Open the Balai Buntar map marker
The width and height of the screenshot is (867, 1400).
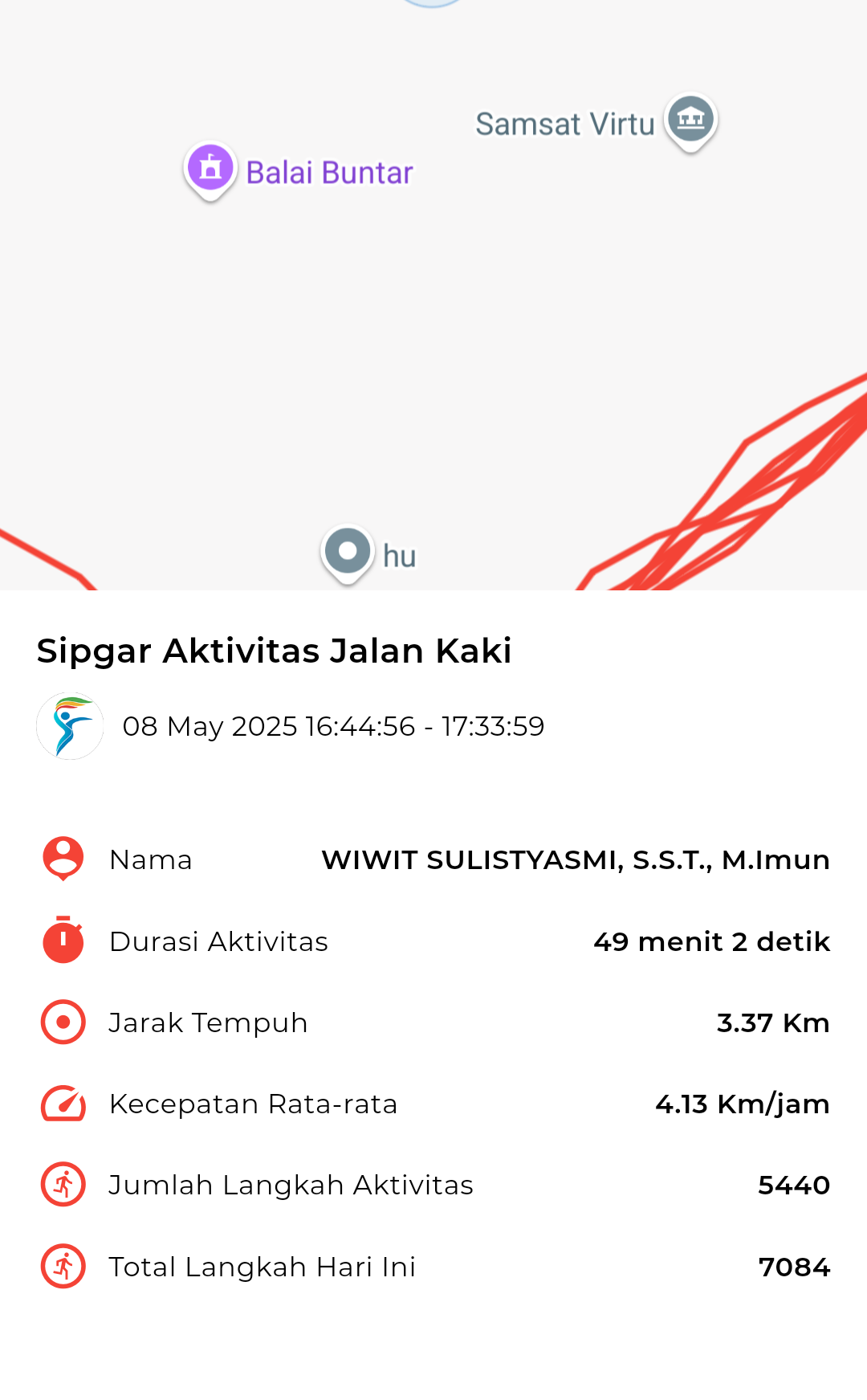click(x=210, y=170)
